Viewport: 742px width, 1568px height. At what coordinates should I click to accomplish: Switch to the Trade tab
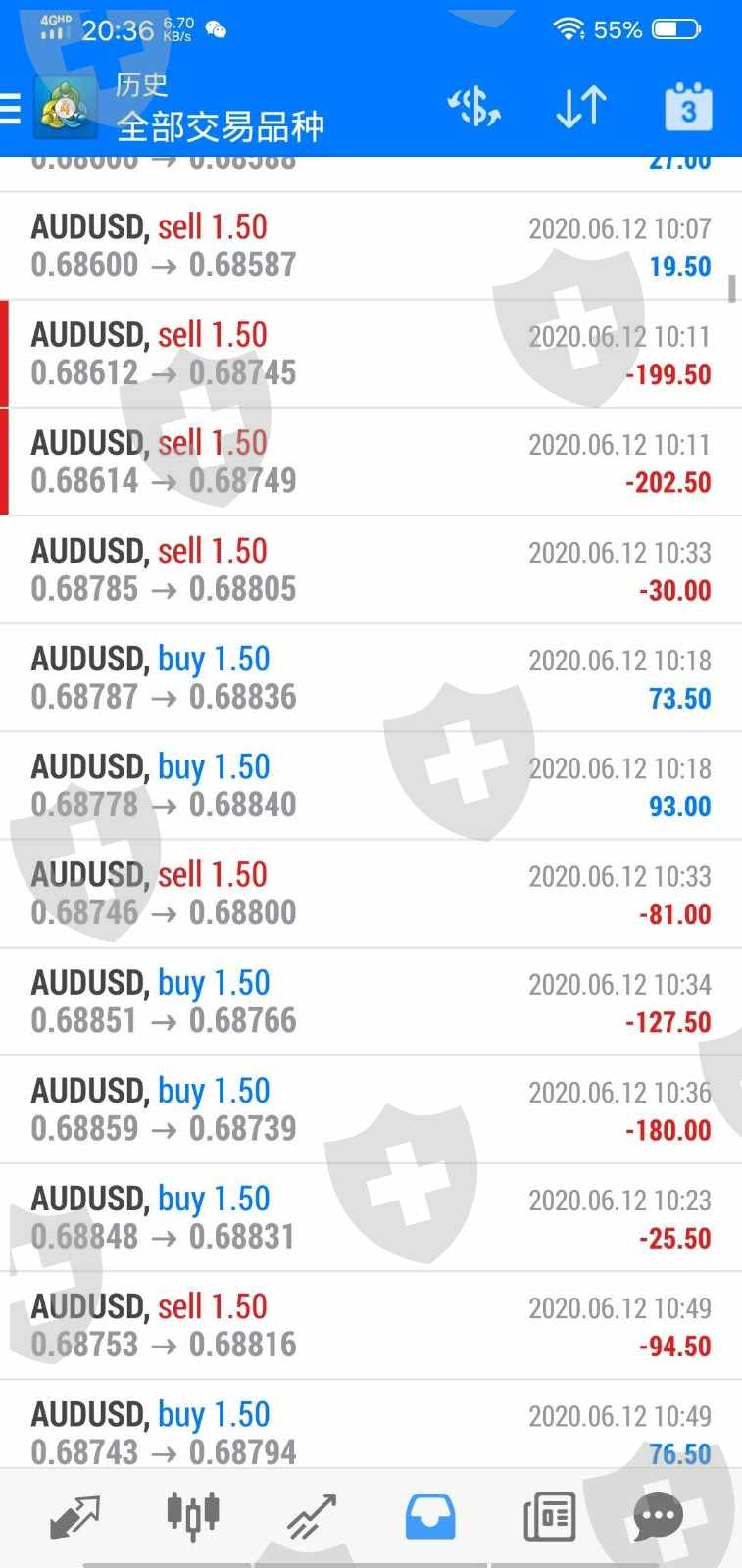click(x=312, y=1517)
